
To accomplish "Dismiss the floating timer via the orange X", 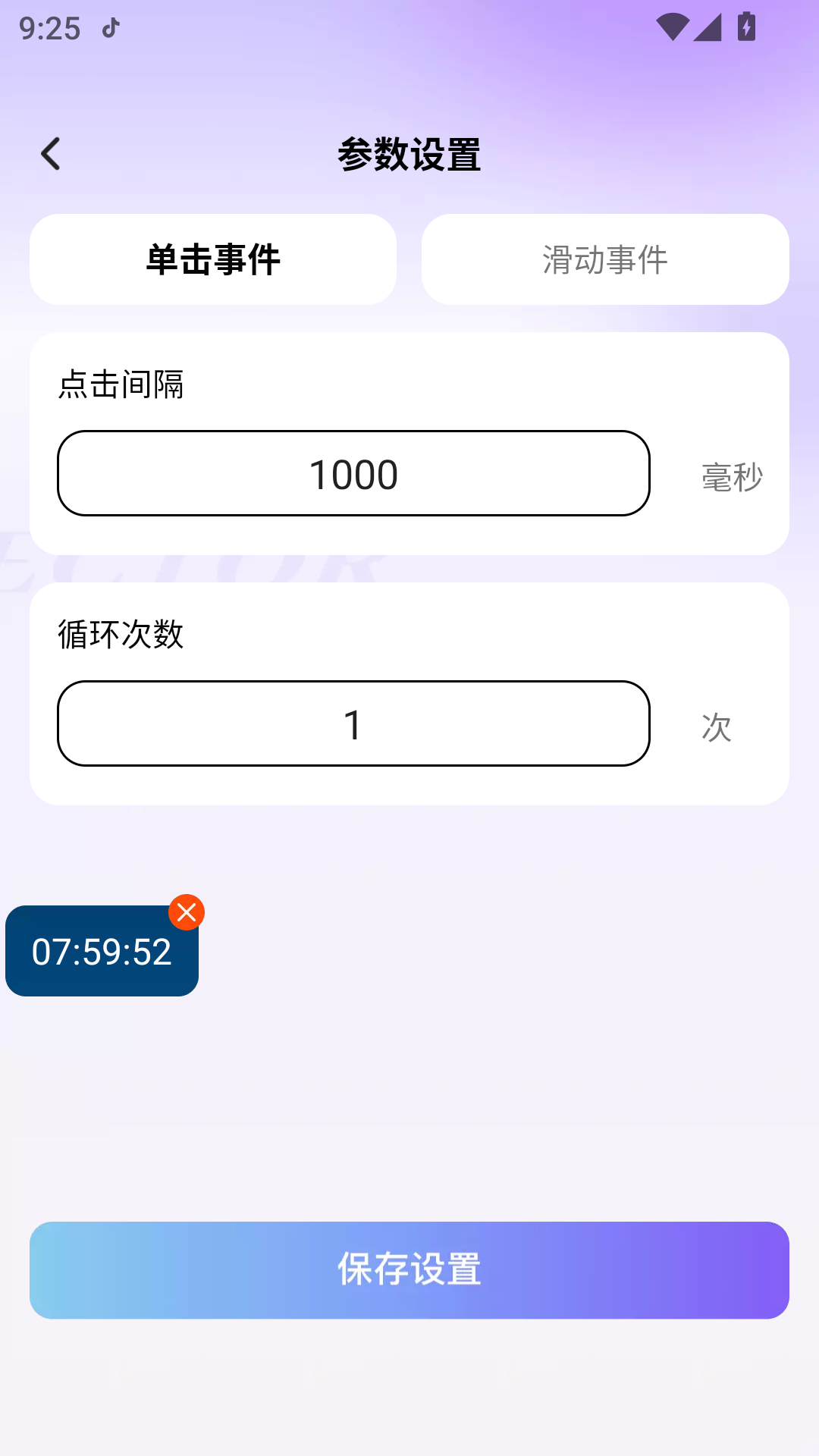I will pos(186,912).
